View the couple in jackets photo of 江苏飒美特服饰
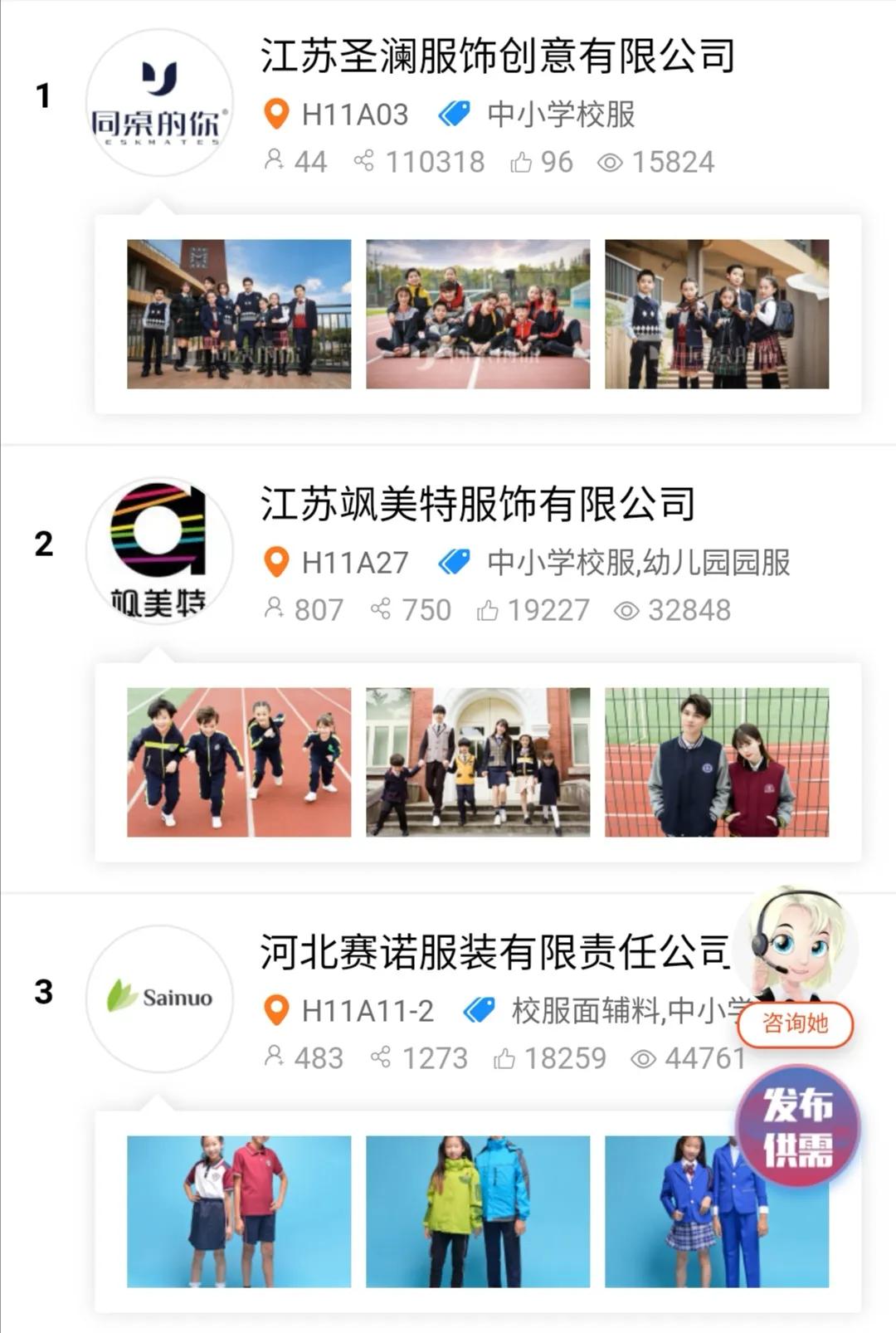The height and width of the screenshot is (1333, 896). pos(717,762)
